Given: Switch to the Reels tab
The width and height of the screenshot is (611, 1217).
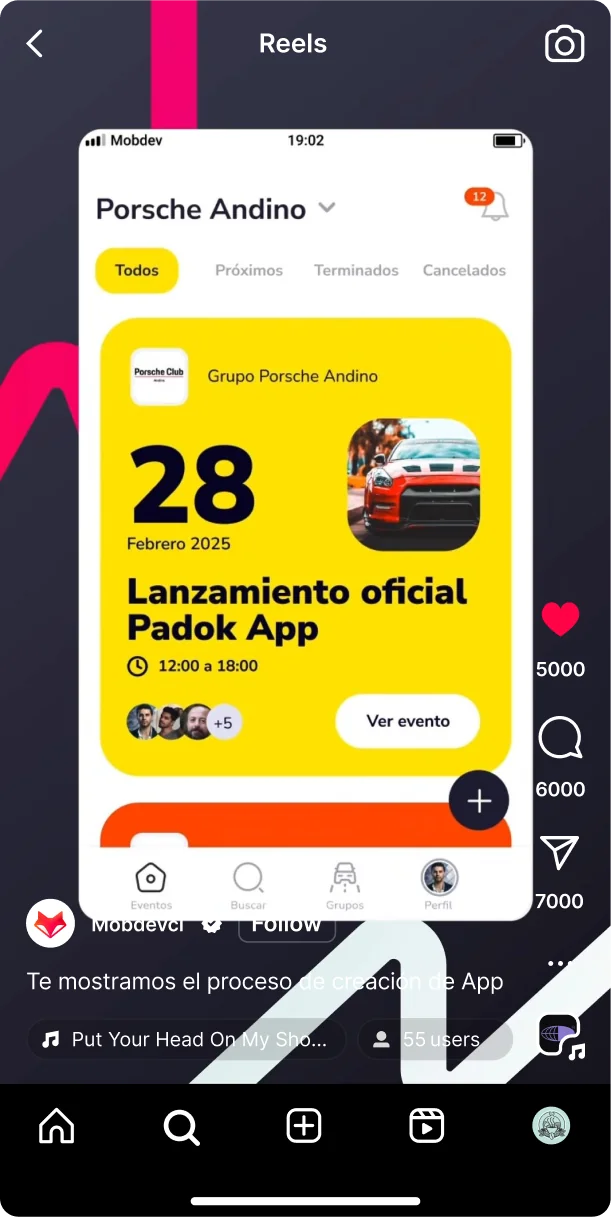Looking at the screenshot, I should (x=427, y=1126).
